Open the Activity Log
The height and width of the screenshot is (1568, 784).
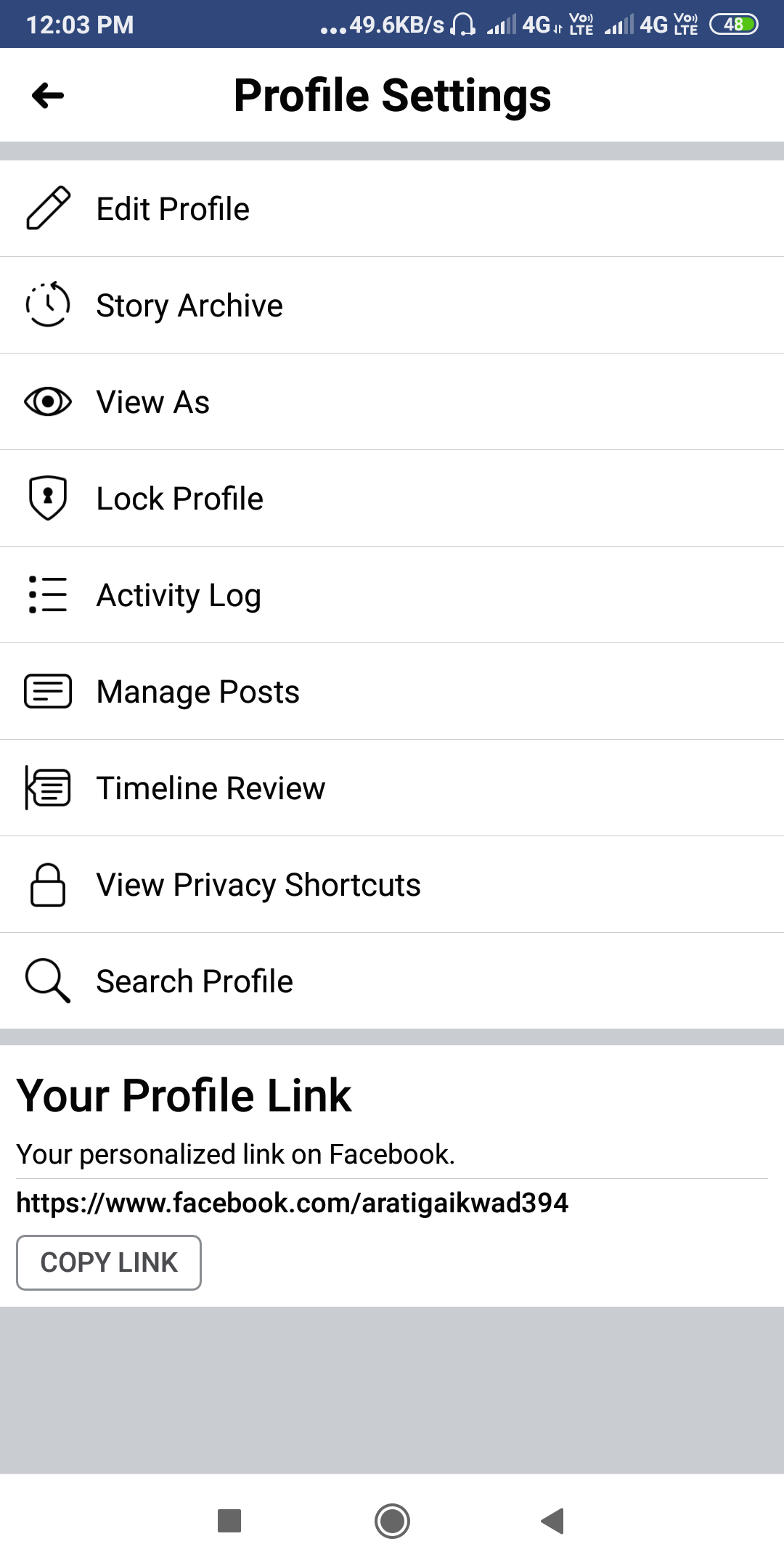tap(392, 595)
